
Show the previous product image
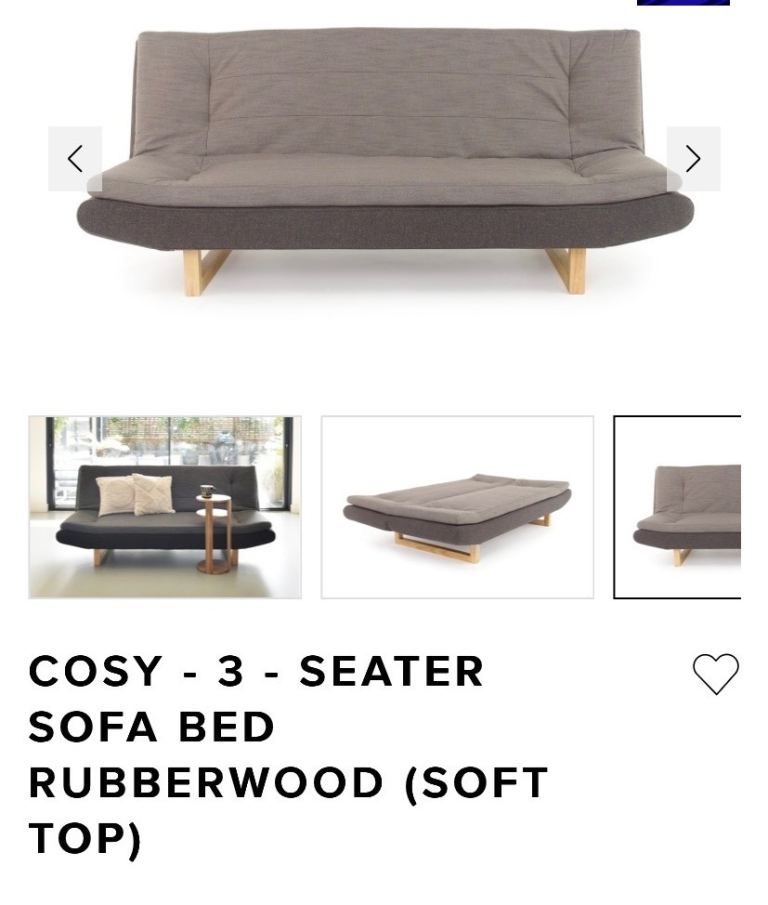tap(75, 159)
